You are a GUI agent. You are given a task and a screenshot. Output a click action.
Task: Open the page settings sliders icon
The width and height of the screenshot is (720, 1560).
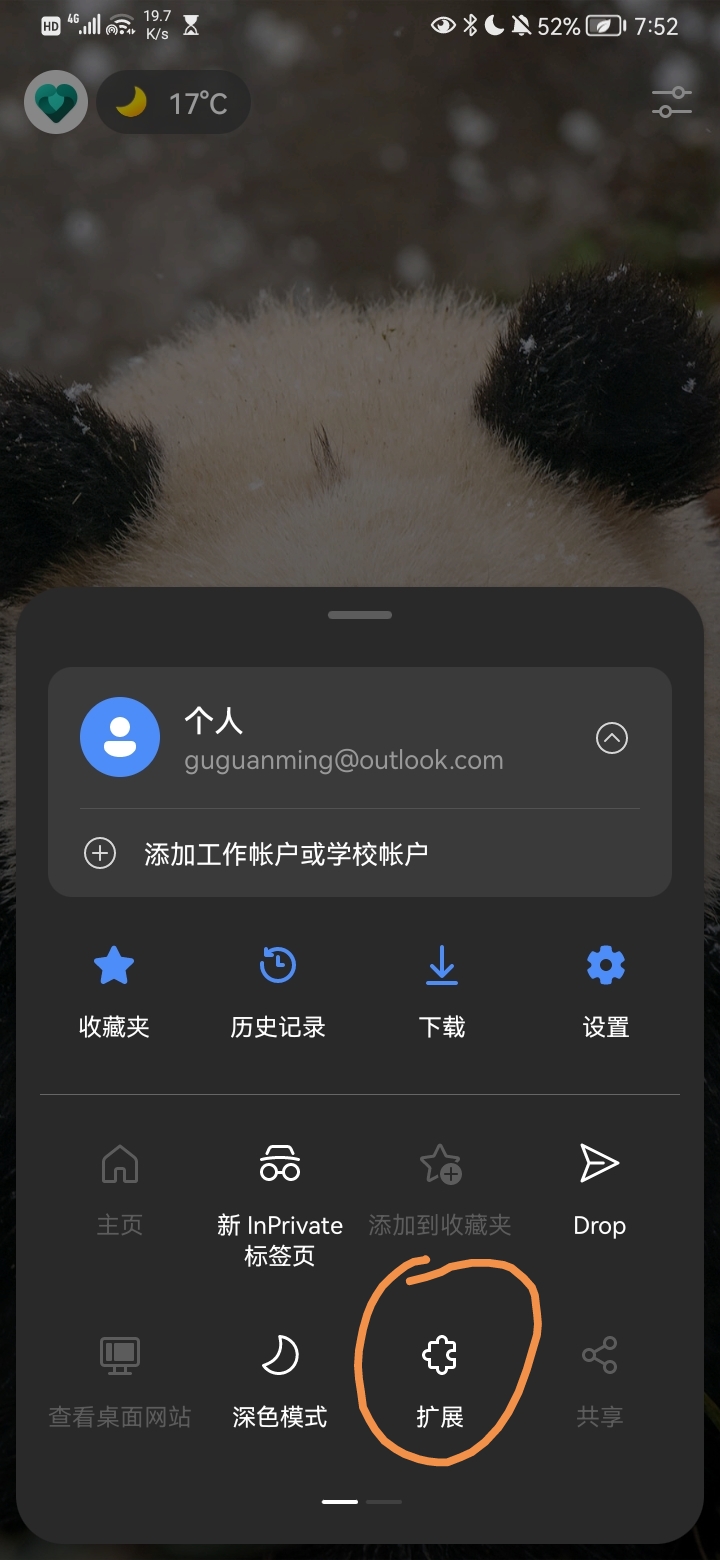pyautogui.click(x=672, y=102)
